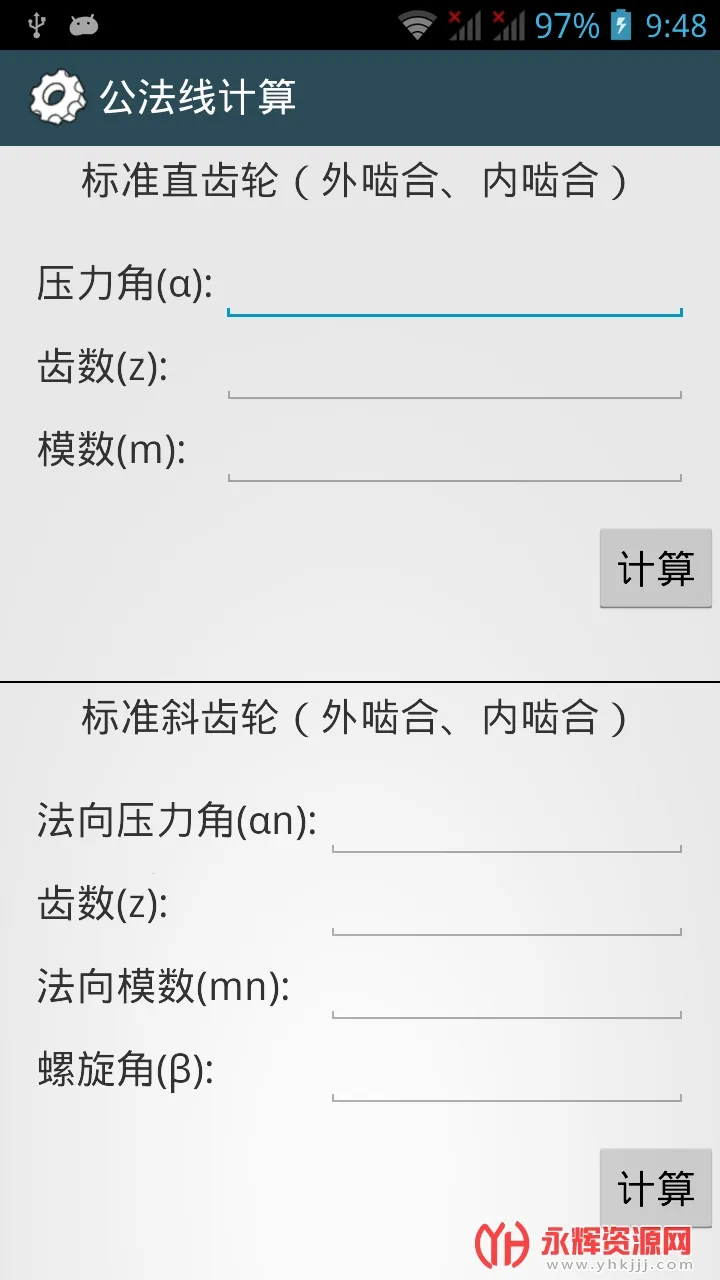The image size is (720, 1280).
Task: Focus the helical gear 齿数(z) field
Action: [506, 908]
